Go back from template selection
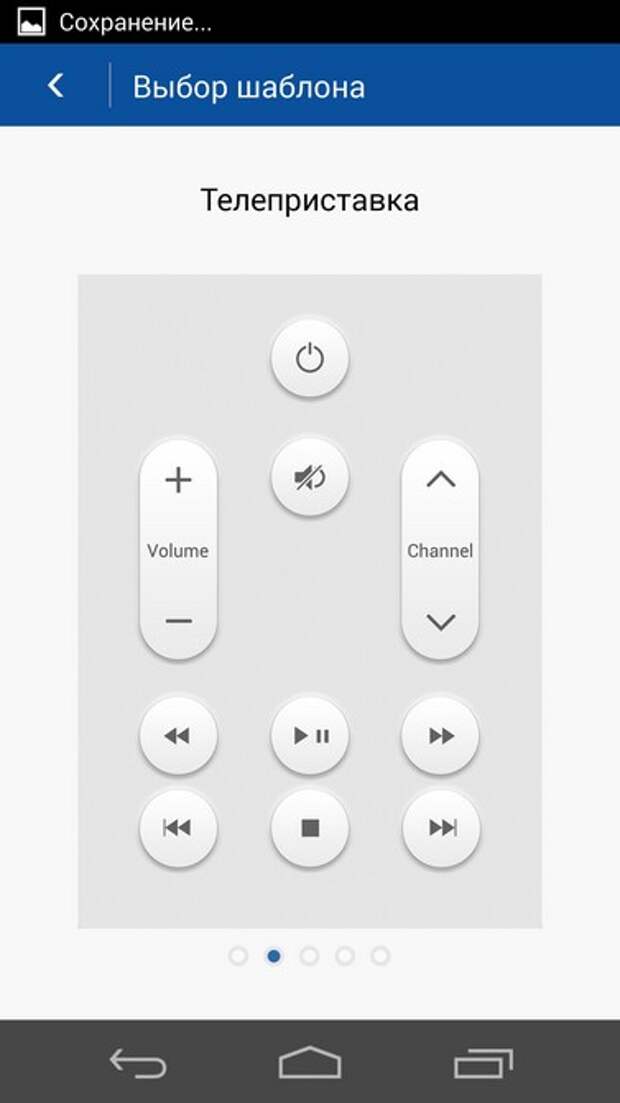Image resolution: width=620 pixels, height=1103 pixels. click(56, 86)
